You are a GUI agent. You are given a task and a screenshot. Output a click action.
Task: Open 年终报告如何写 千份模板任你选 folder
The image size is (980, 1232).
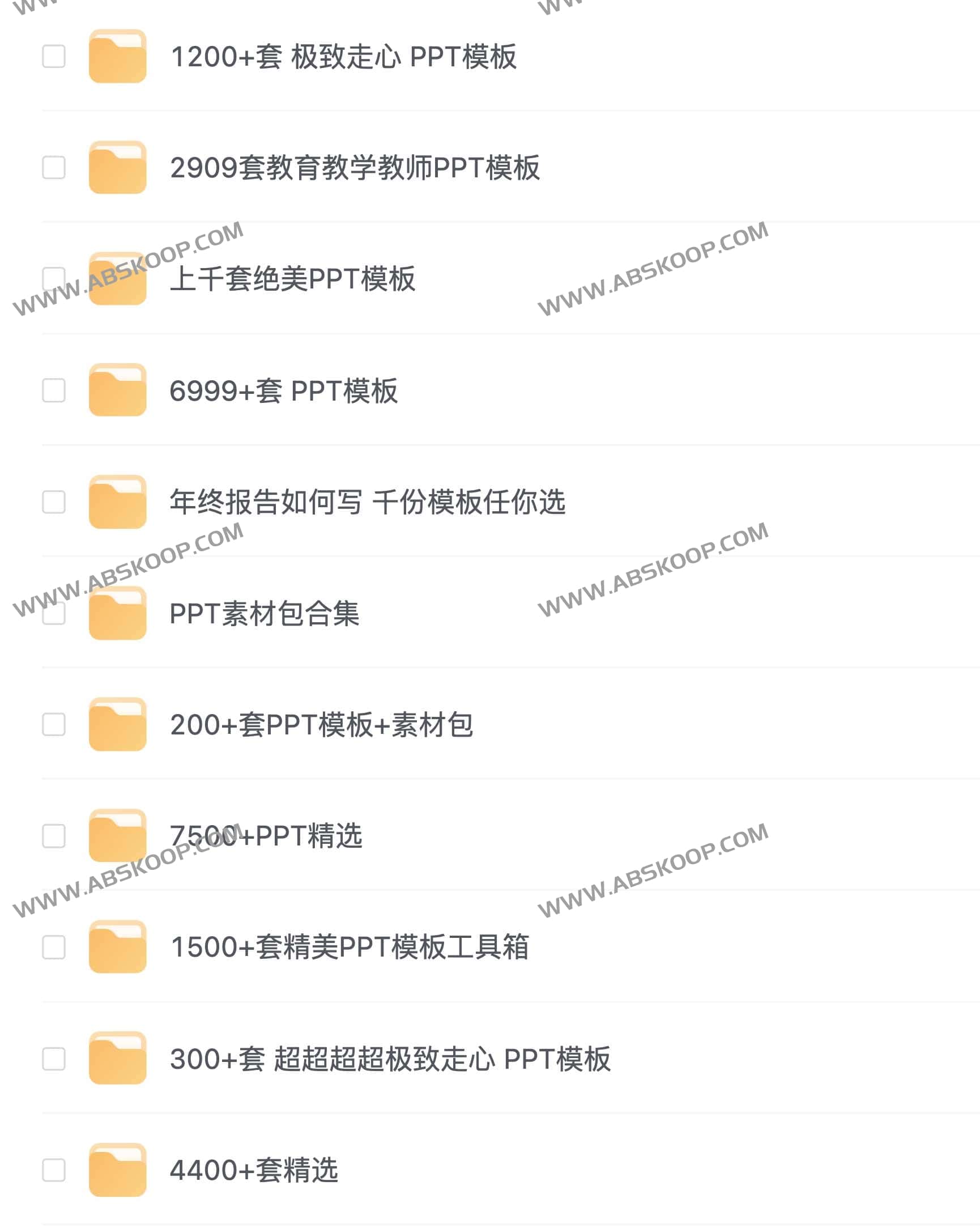pos(367,502)
